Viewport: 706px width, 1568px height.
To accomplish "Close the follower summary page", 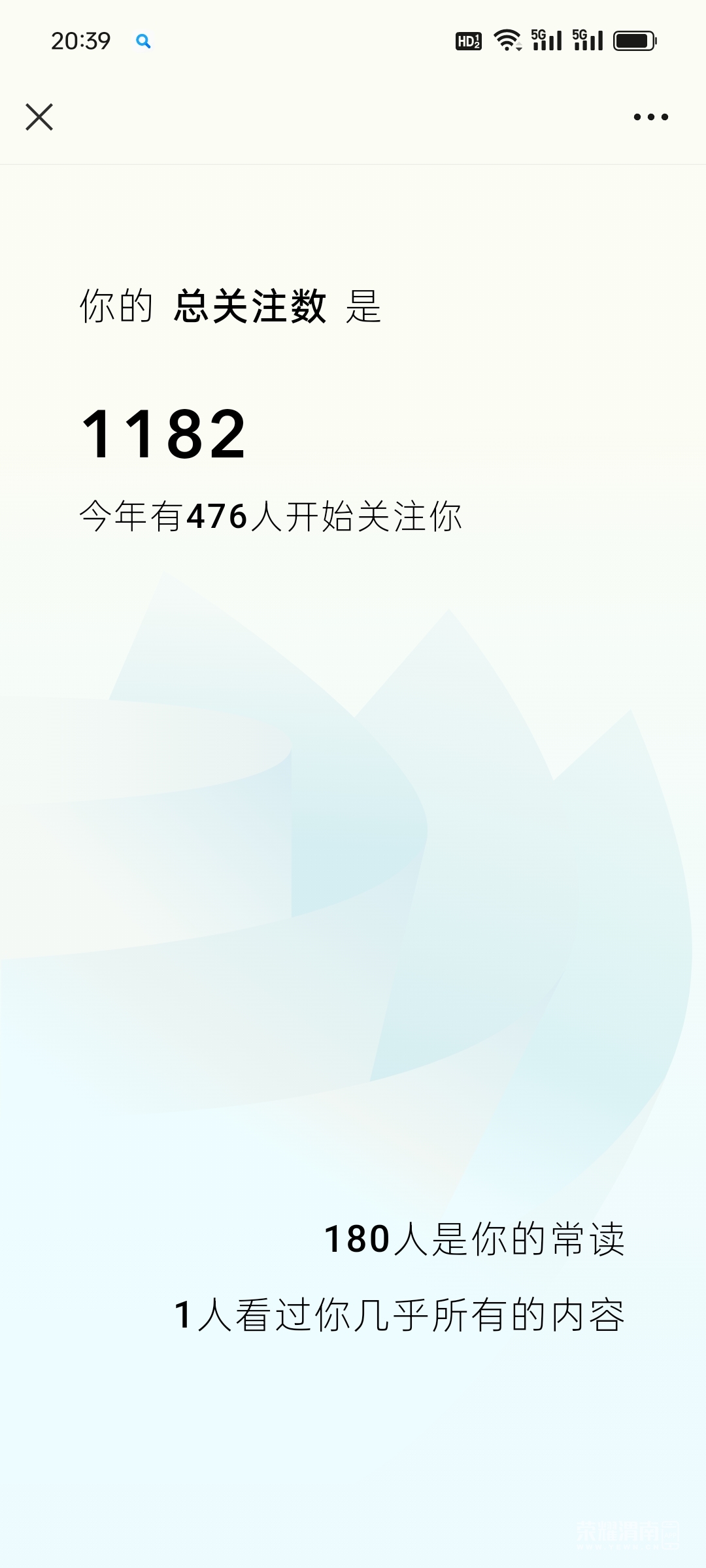I will coord(39,118).
